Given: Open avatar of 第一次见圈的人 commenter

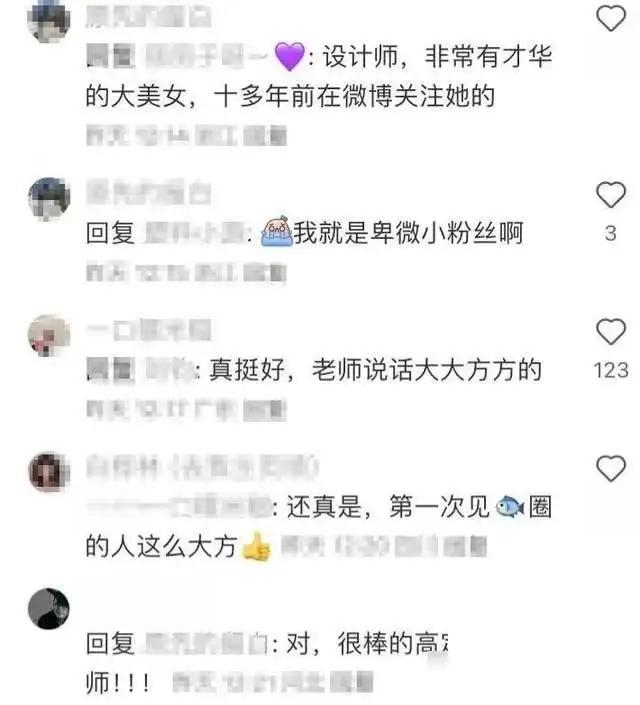Looking at the screenshot, I should click(x=48, y=470).
